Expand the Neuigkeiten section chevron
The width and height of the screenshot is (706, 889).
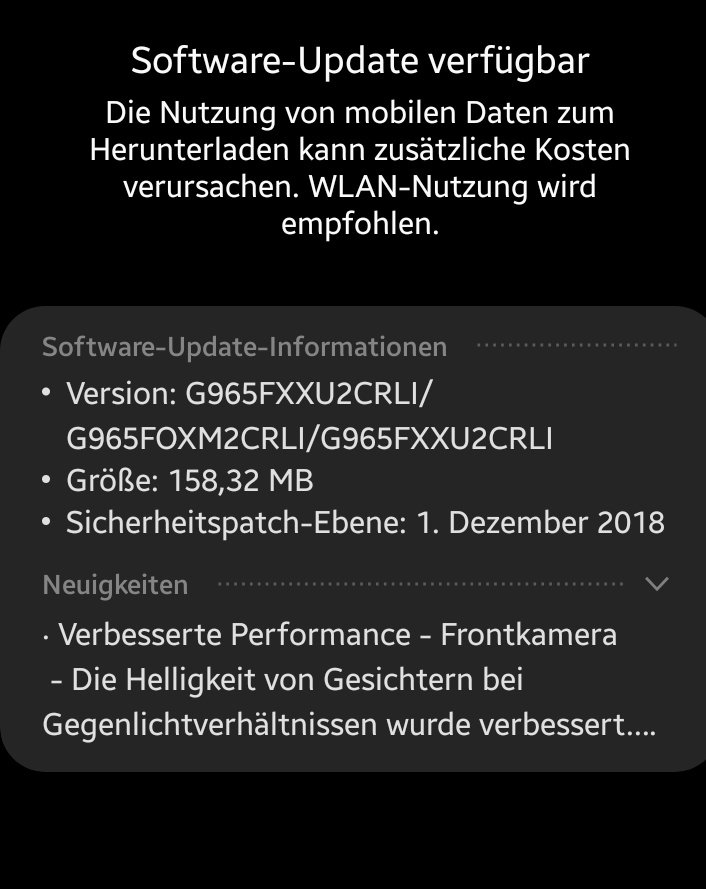point(657,584)
